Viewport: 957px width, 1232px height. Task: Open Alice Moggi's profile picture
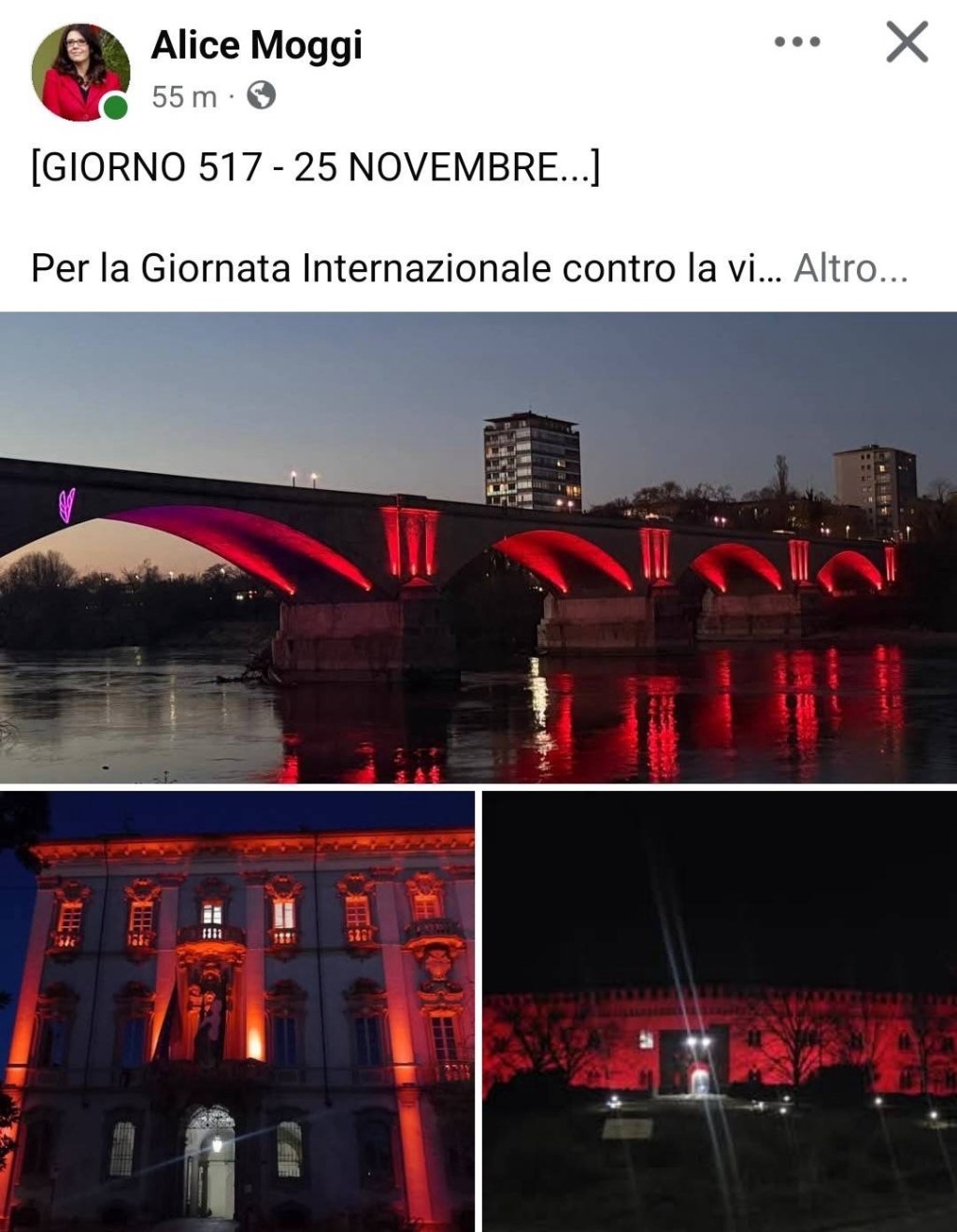coord(79,72)
